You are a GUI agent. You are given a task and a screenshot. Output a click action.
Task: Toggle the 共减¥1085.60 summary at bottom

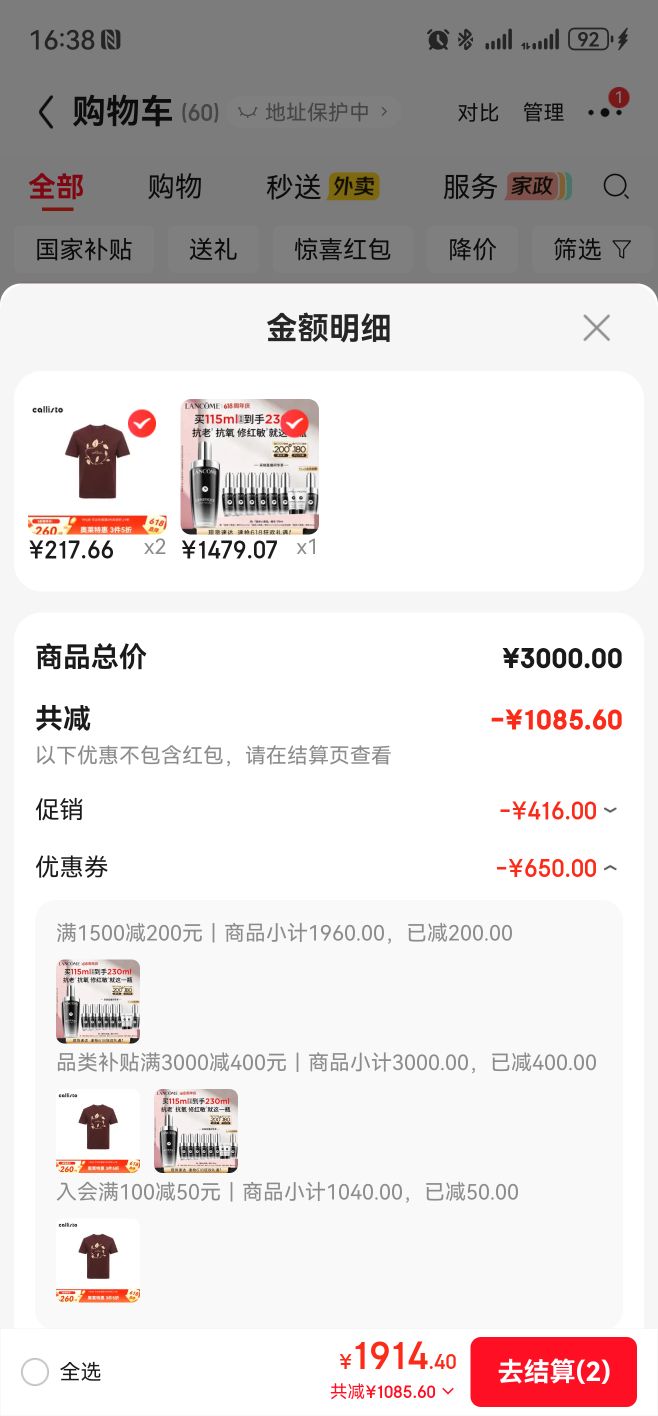coord(392,1391)
